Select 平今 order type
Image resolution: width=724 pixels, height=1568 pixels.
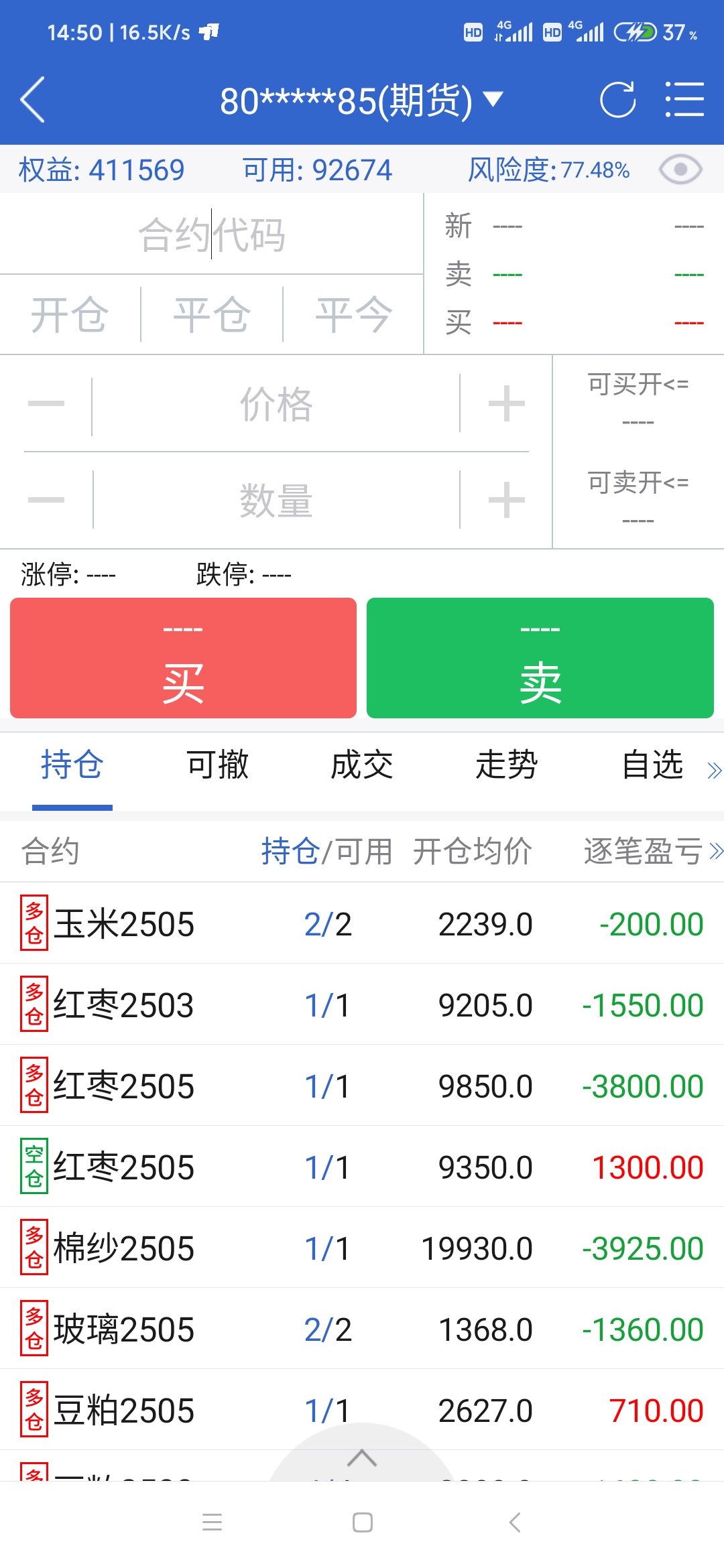click(354, 314)
